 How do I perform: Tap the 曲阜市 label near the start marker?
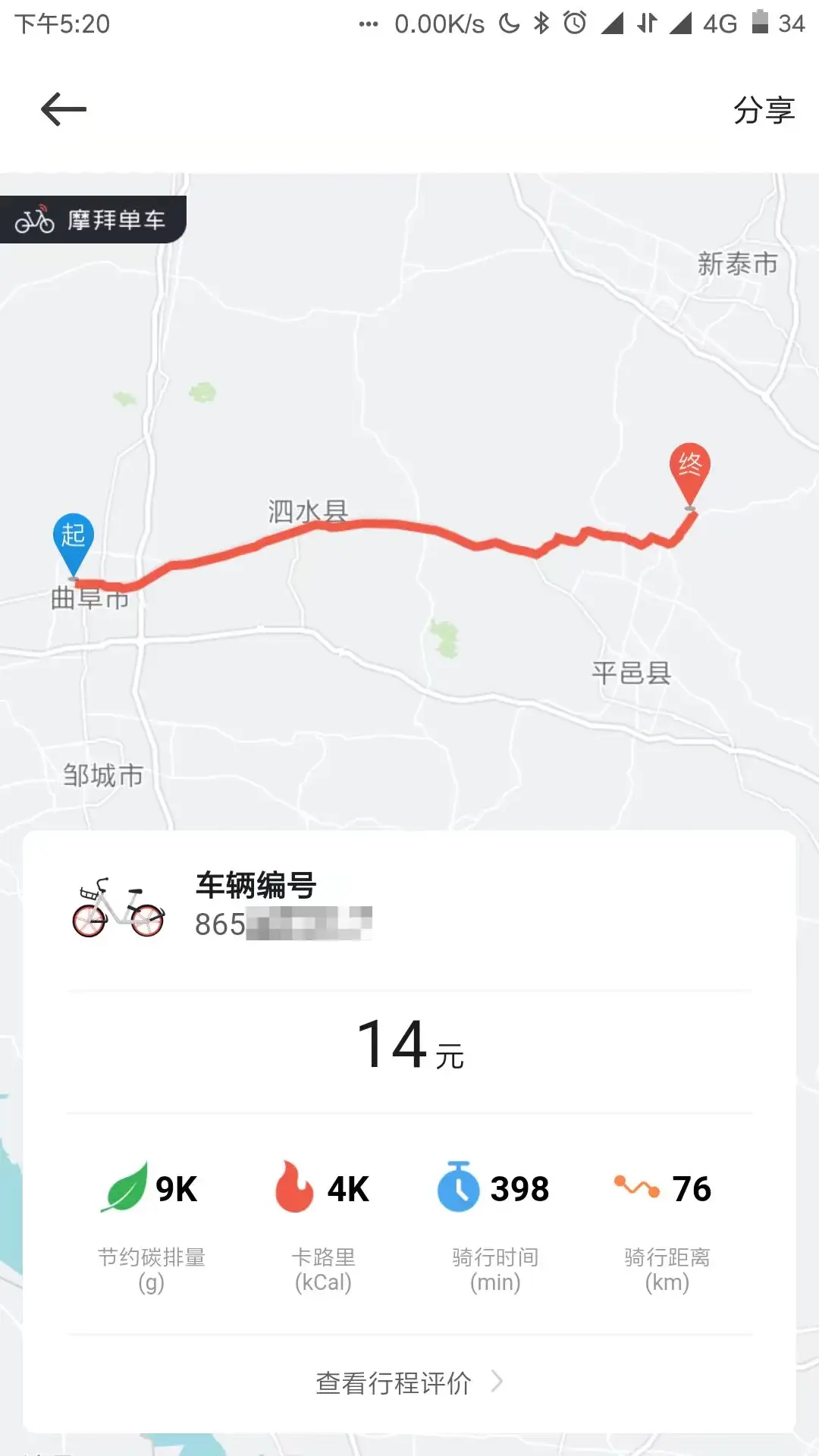(x=91, y=599)
